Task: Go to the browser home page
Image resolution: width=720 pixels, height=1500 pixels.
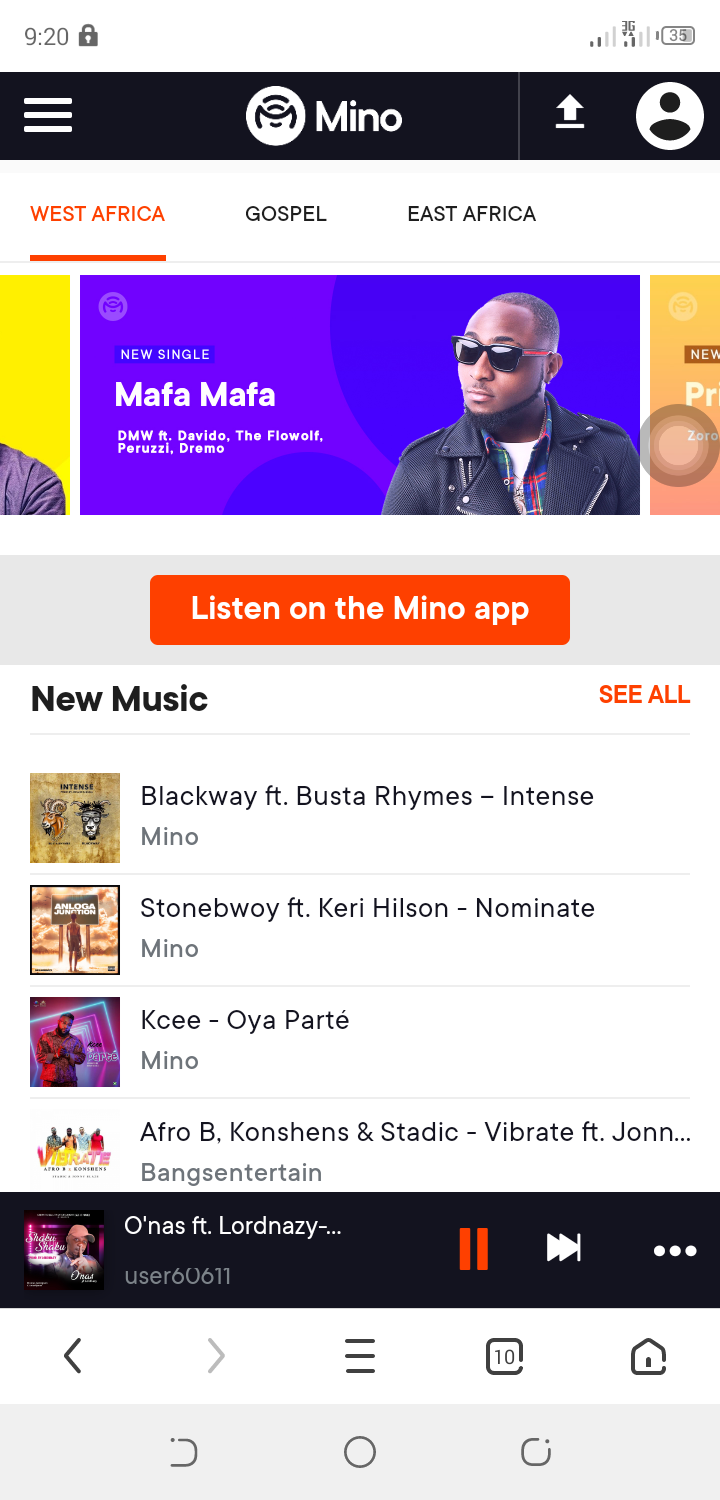Action: click(648, 1356)
